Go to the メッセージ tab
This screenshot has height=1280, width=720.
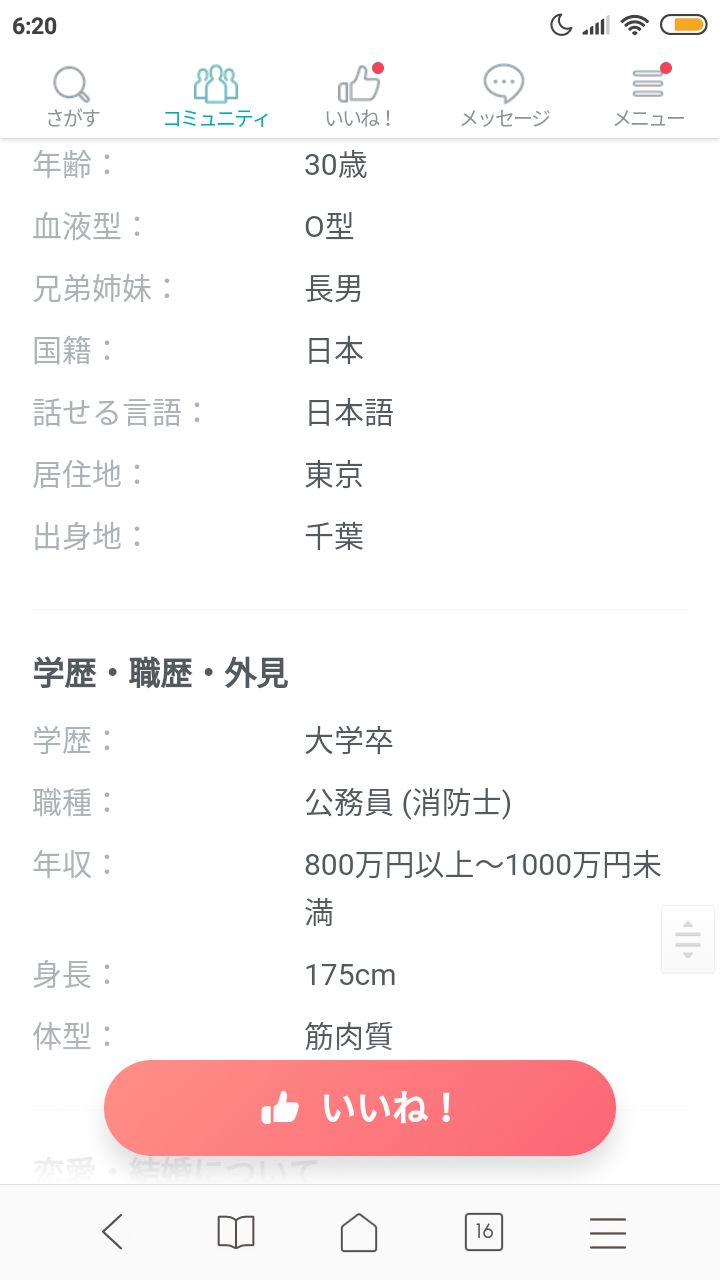pyautogui.click(x=504, y=97)
